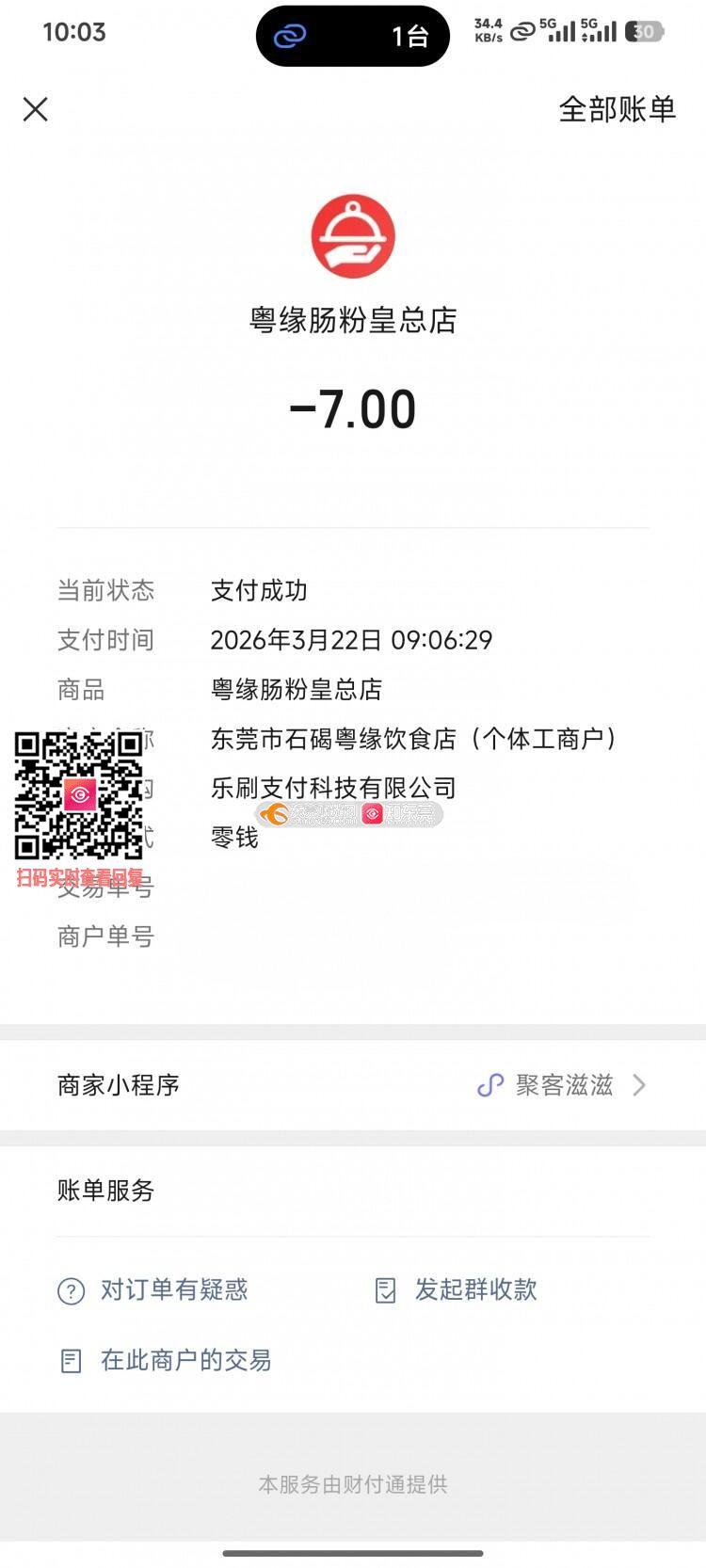Start a group collection via 发起群收款
706x1568 pixels.
pyautogui.click(x=474, y=1289)
